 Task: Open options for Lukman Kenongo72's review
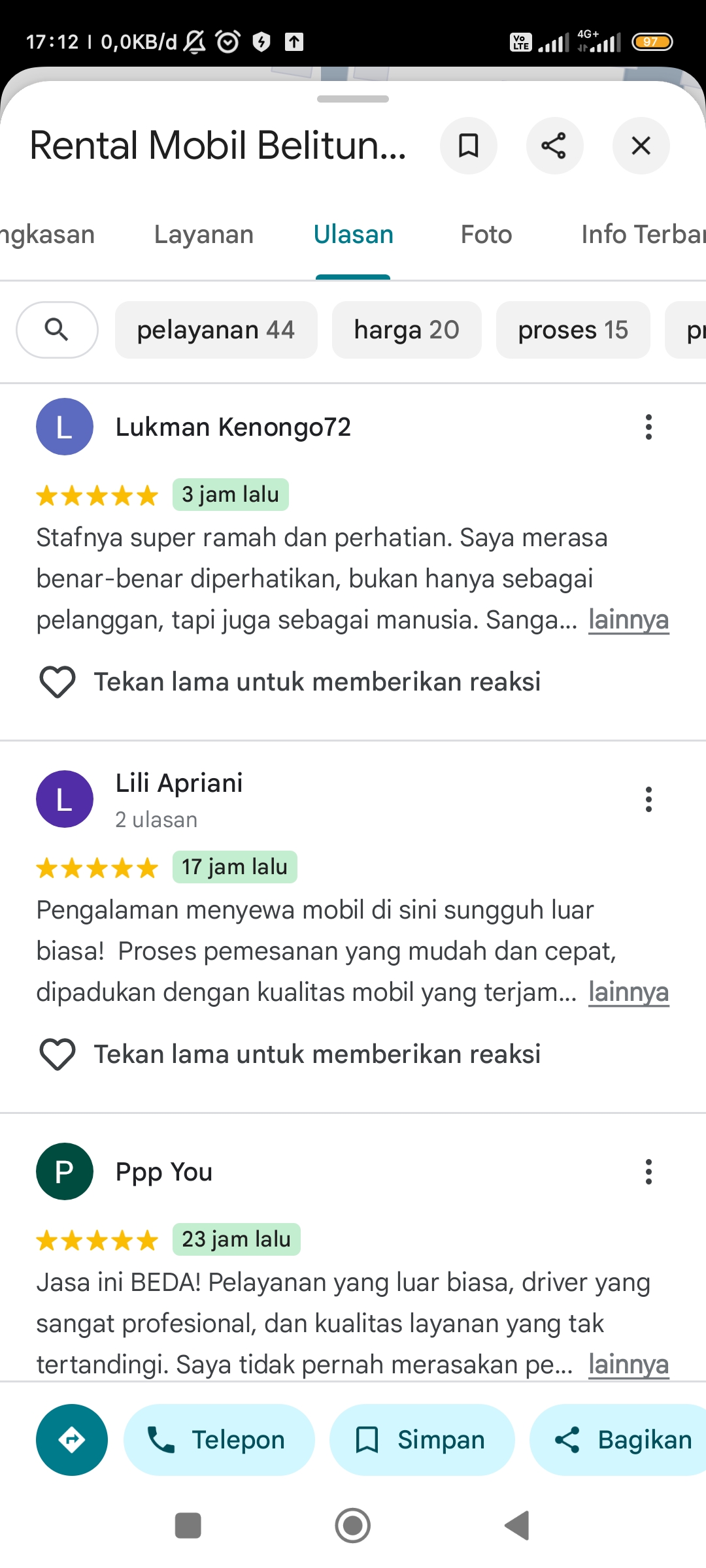coord(648,427)
